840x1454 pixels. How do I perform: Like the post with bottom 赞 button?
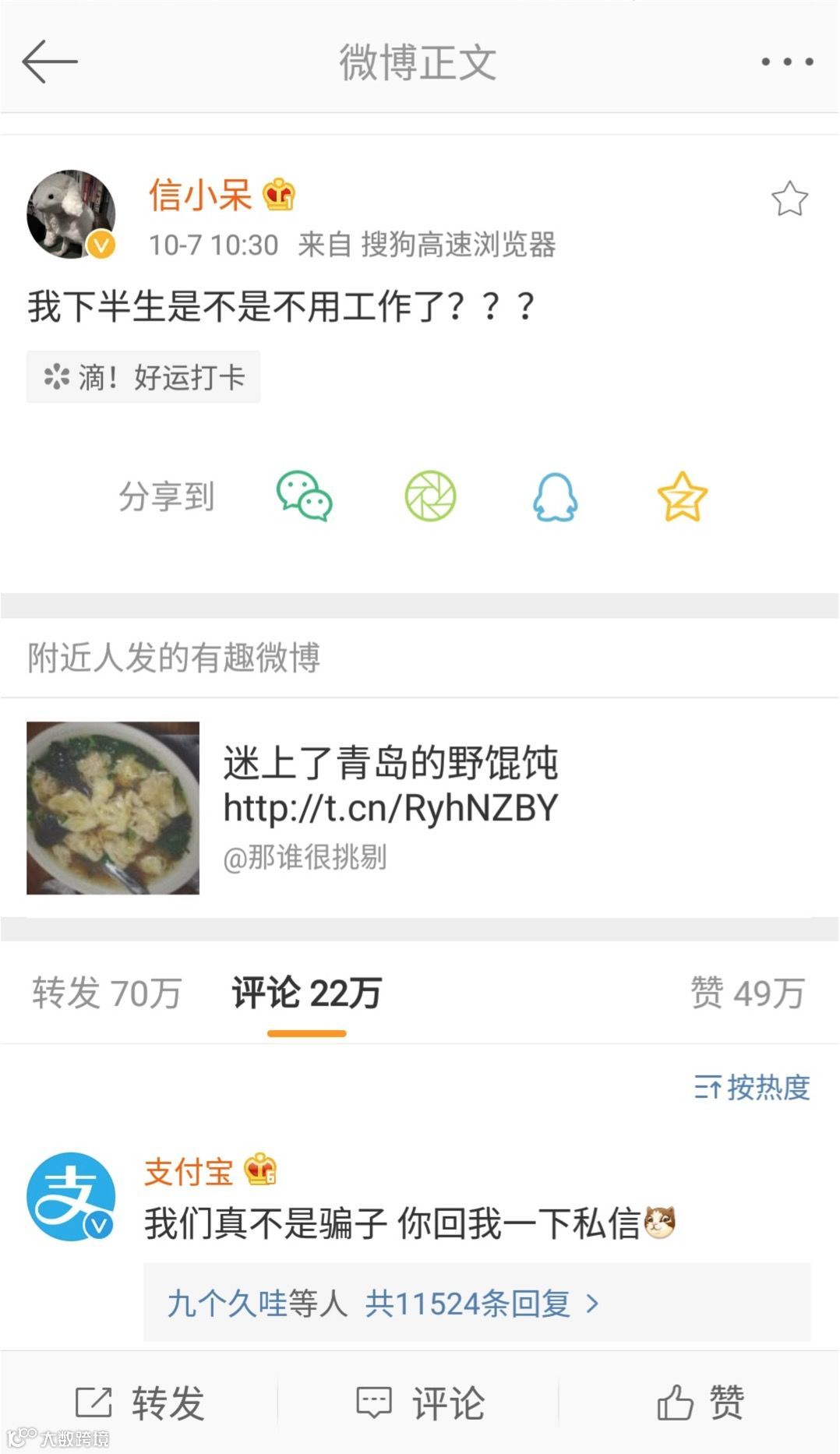700,1403
